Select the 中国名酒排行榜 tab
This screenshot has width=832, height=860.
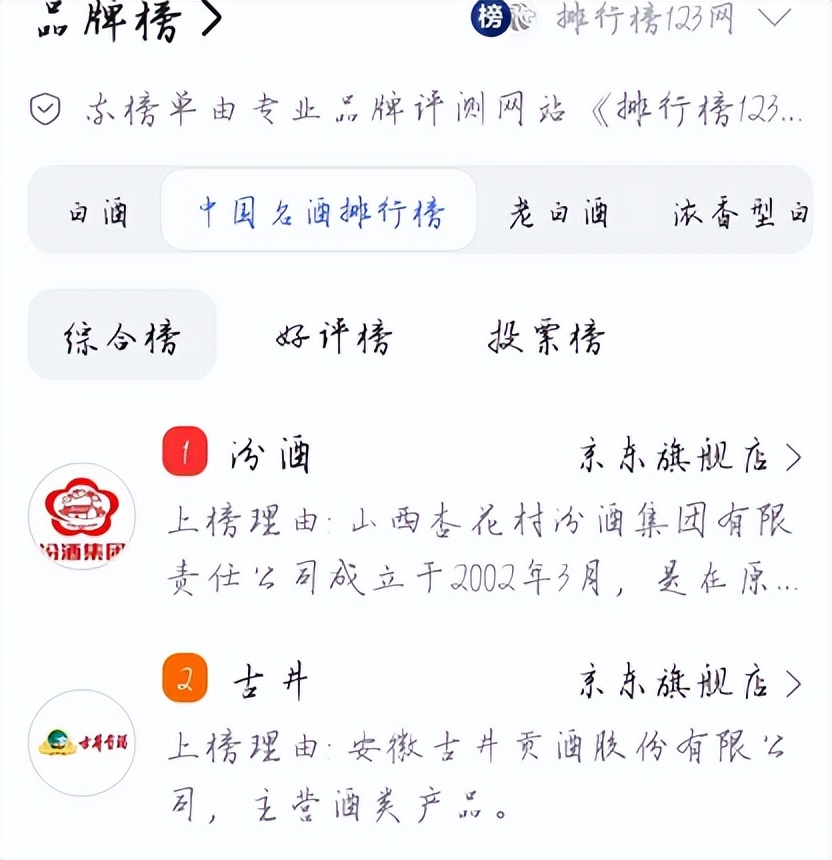[x=318, y=212]
